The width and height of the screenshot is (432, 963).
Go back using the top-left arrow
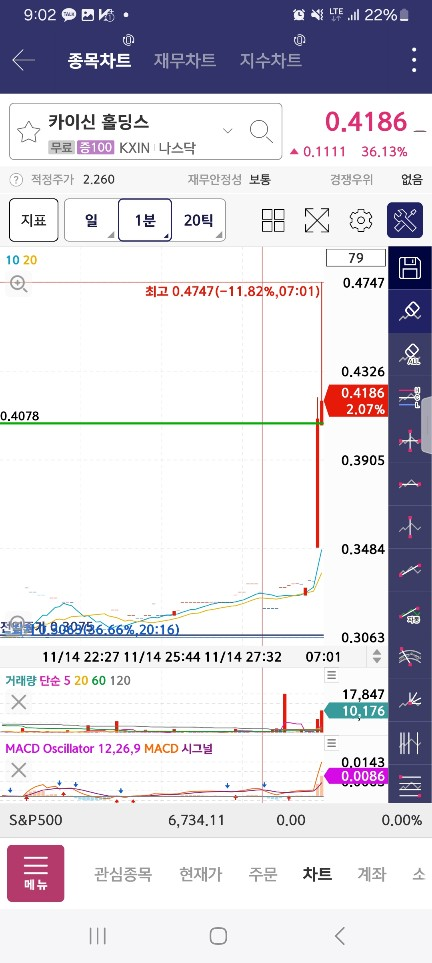(23, 60)
